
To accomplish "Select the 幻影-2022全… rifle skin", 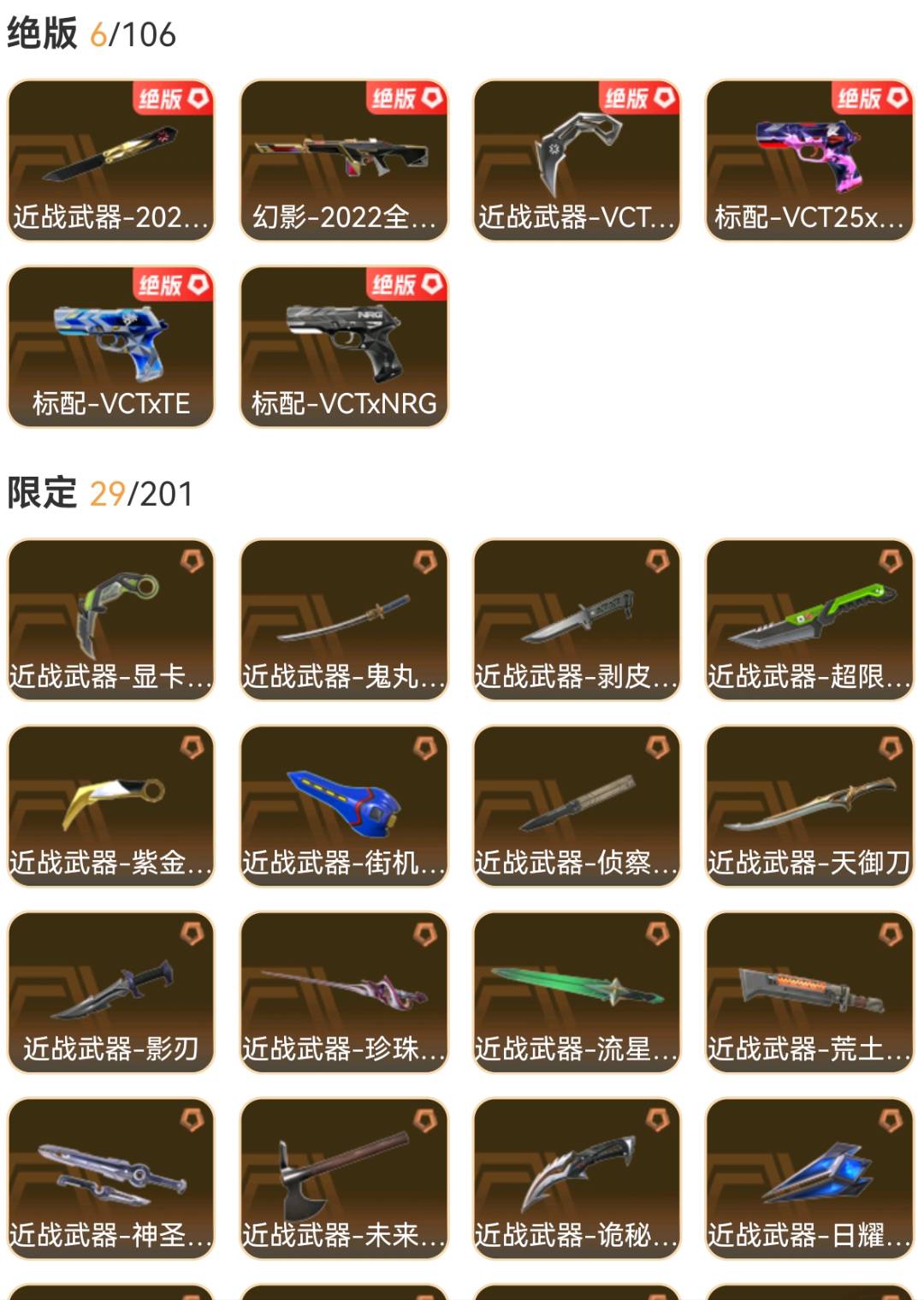I will [x=344, y=160].
